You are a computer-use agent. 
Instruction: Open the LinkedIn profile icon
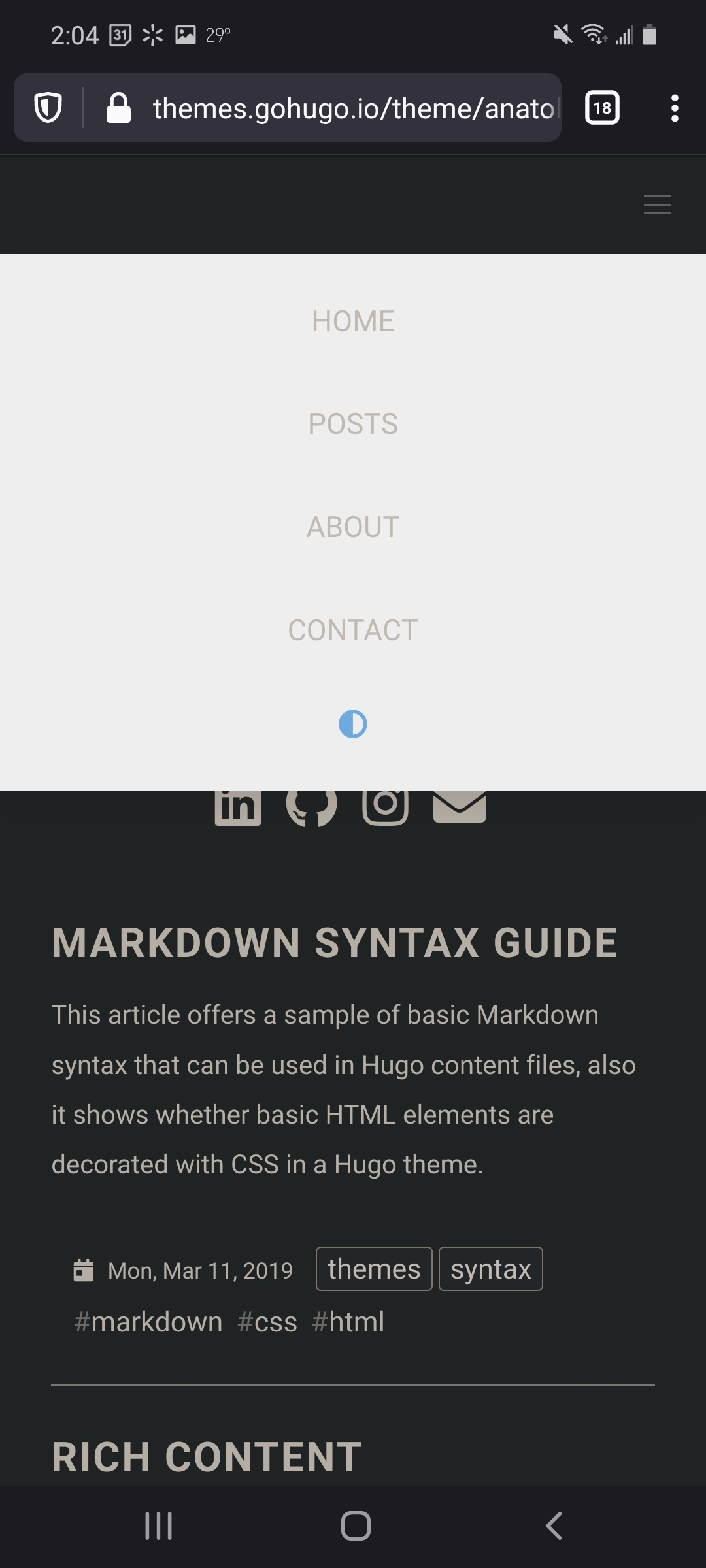point(238,808)
